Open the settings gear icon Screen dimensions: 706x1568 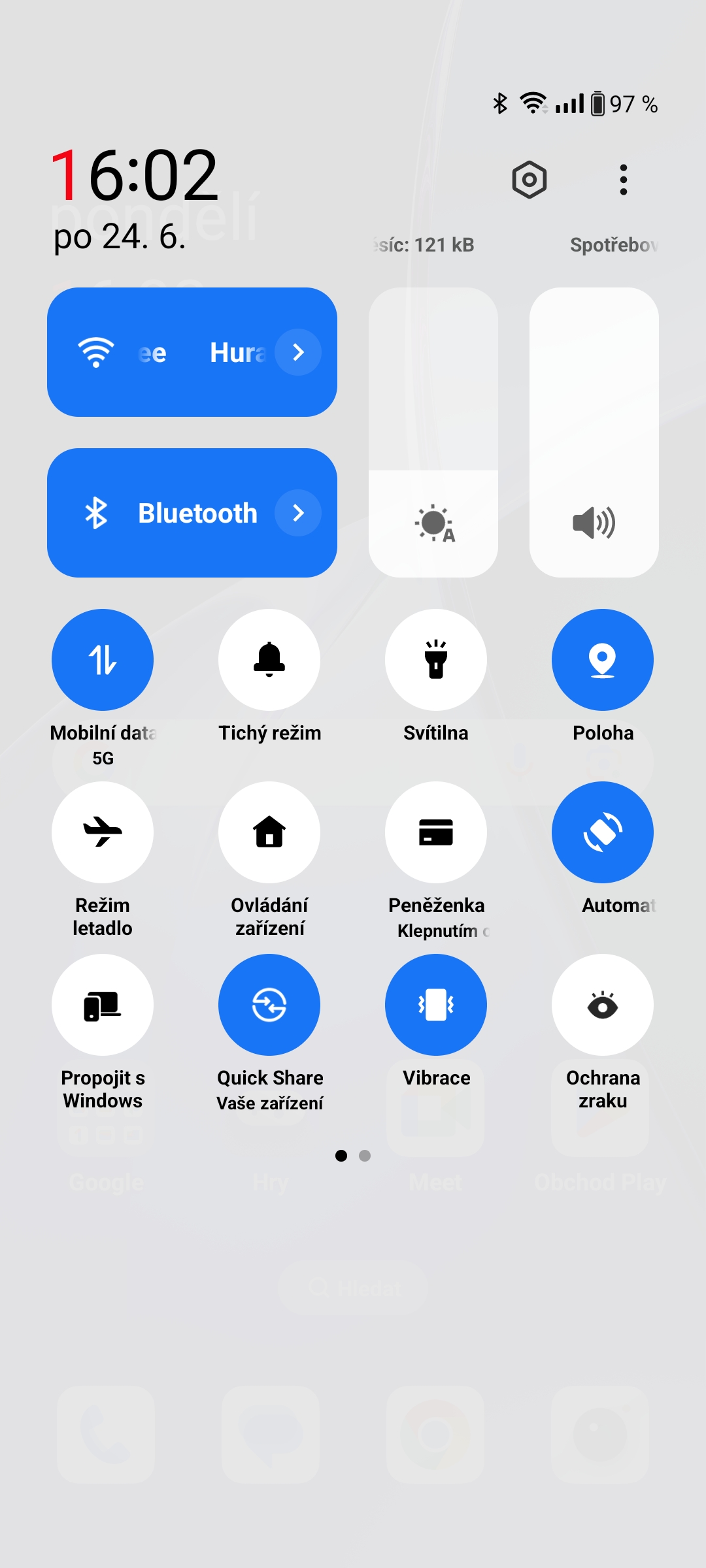tap(529, 180)
